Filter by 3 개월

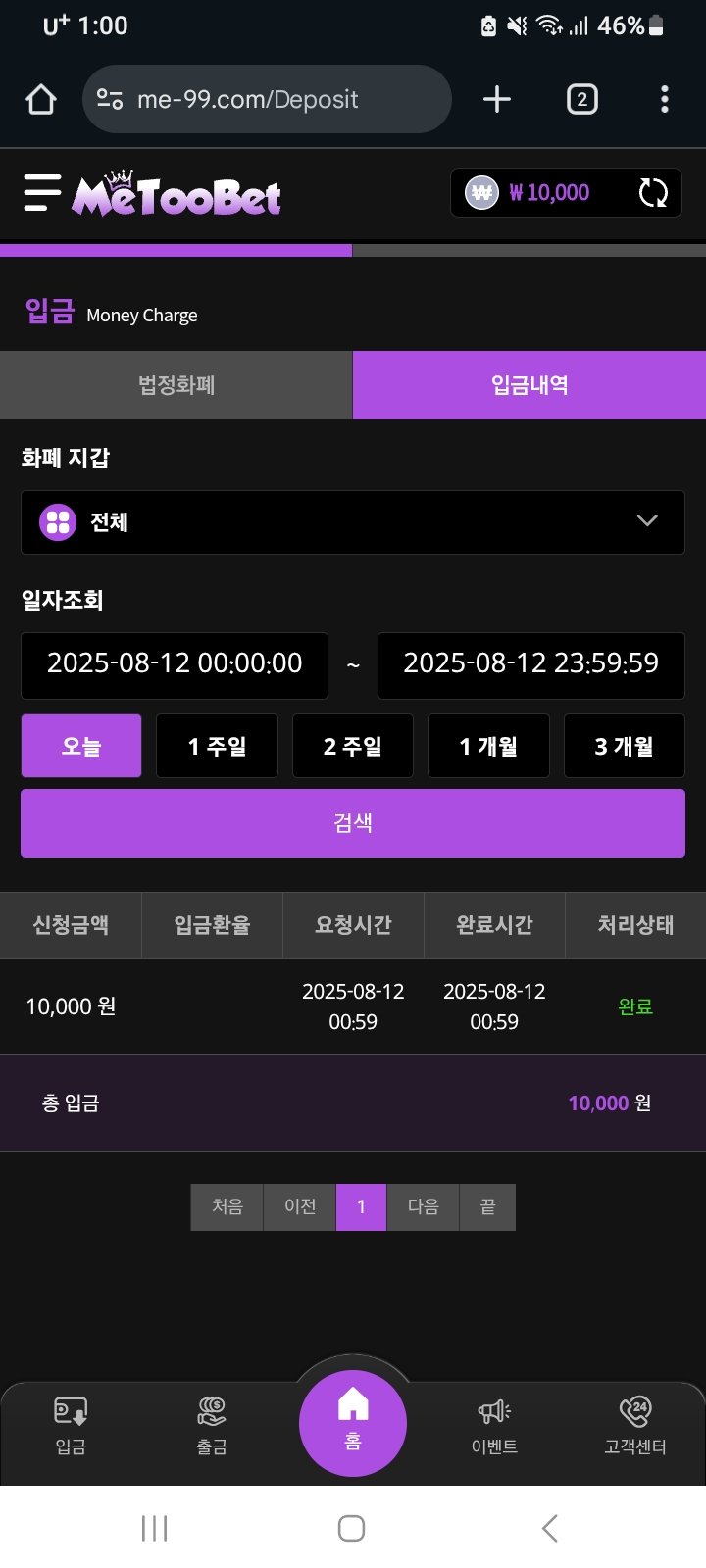click(624, 746)
